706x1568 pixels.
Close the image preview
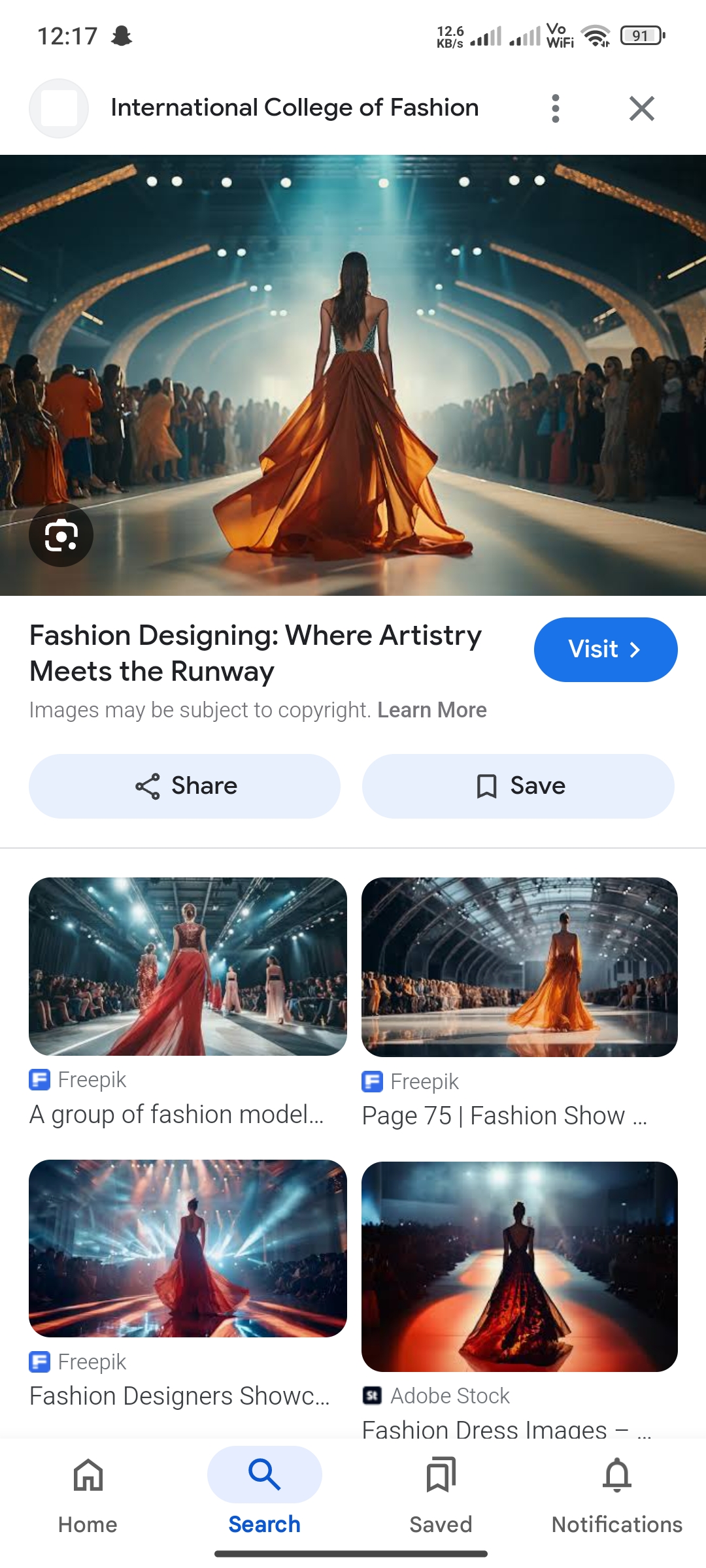641,108
